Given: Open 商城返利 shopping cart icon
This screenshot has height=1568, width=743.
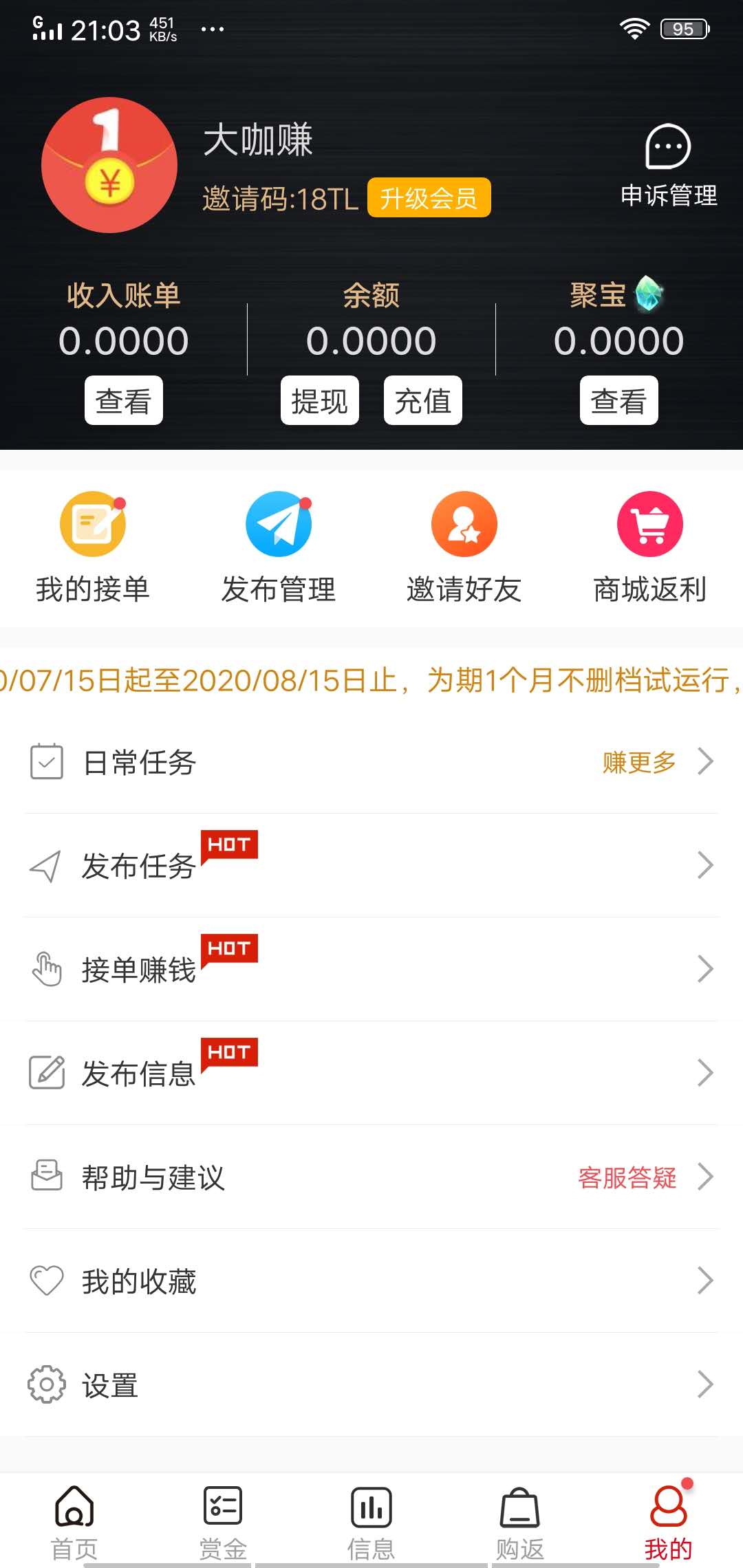Looking at the screenshot, I should click(x=648, y=523).
